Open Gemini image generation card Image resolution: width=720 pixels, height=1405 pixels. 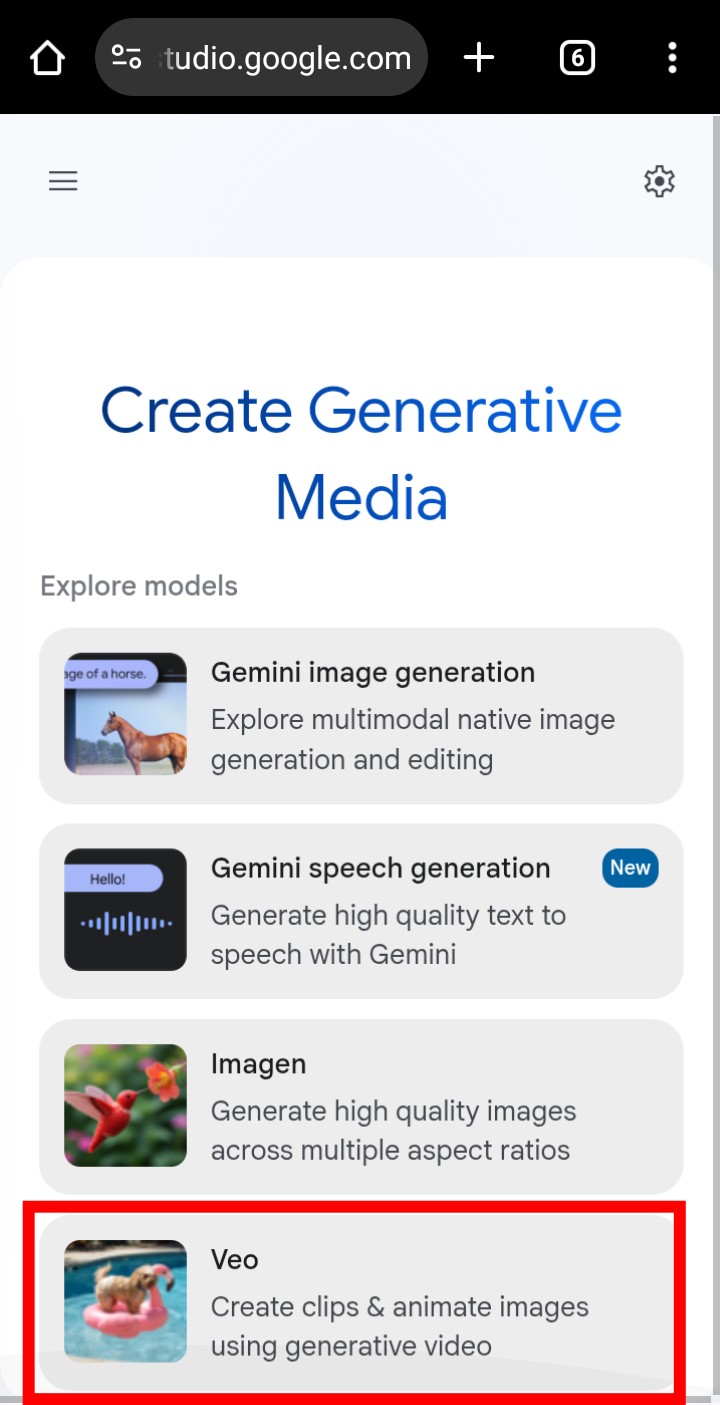pyautogui.click(x=361, y=715)
